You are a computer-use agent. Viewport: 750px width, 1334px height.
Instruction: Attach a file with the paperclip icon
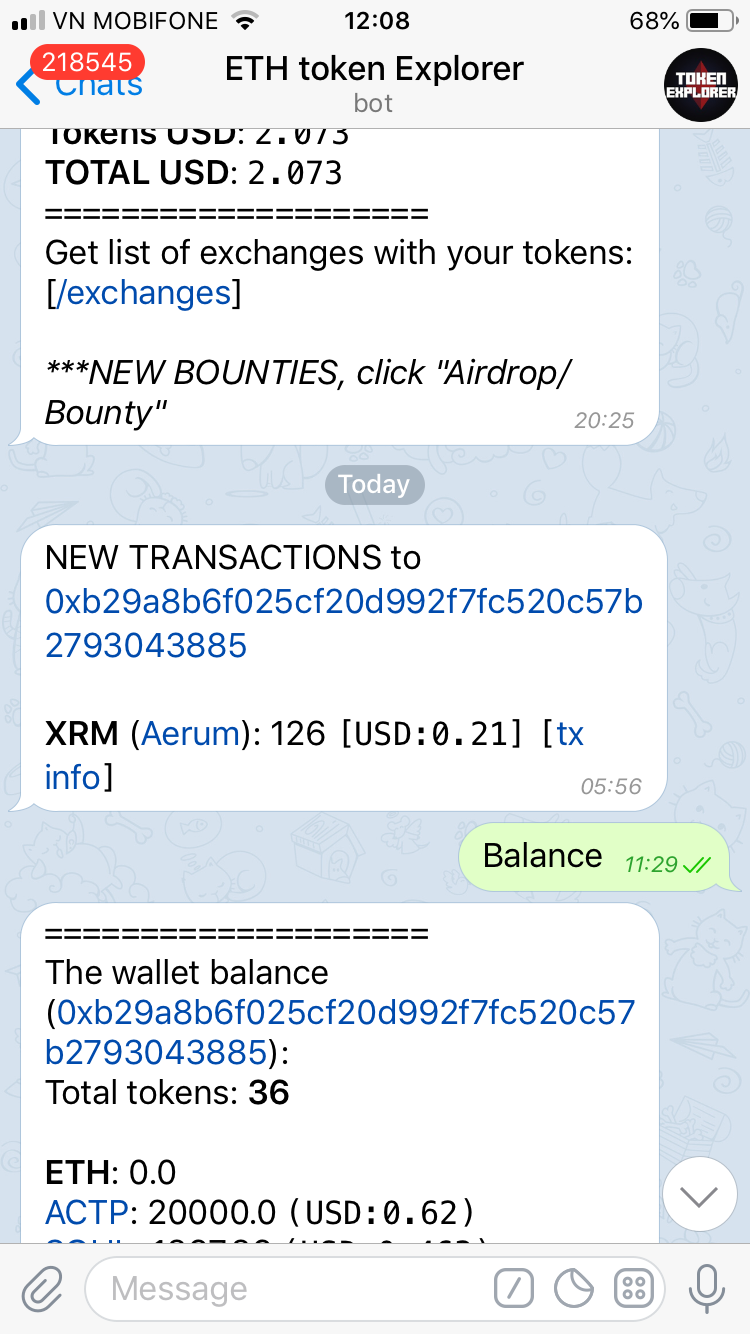(41, 1289)
